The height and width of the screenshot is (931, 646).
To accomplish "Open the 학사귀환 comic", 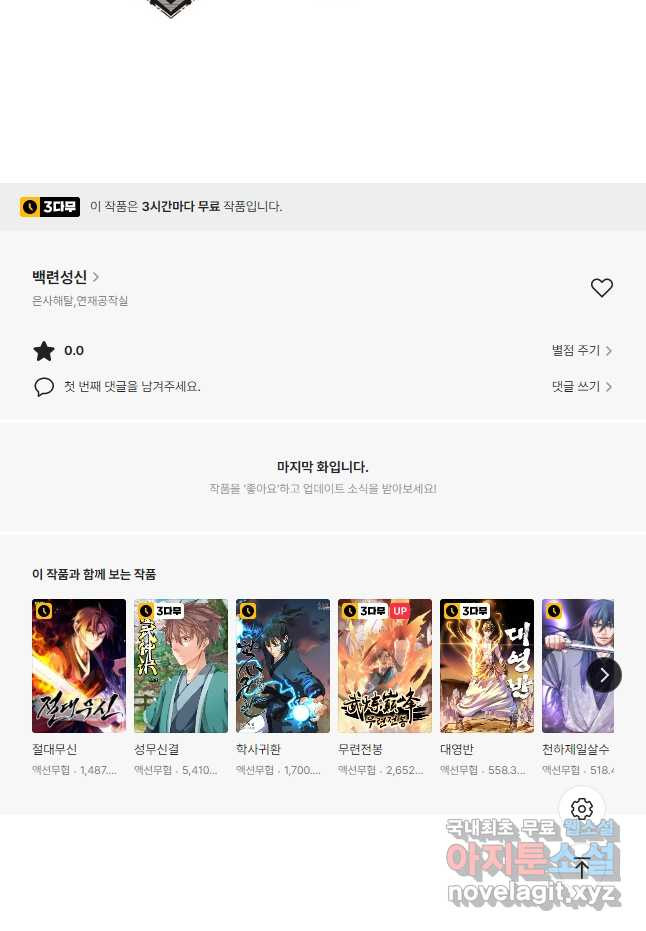I will click(x=283, y=666).
